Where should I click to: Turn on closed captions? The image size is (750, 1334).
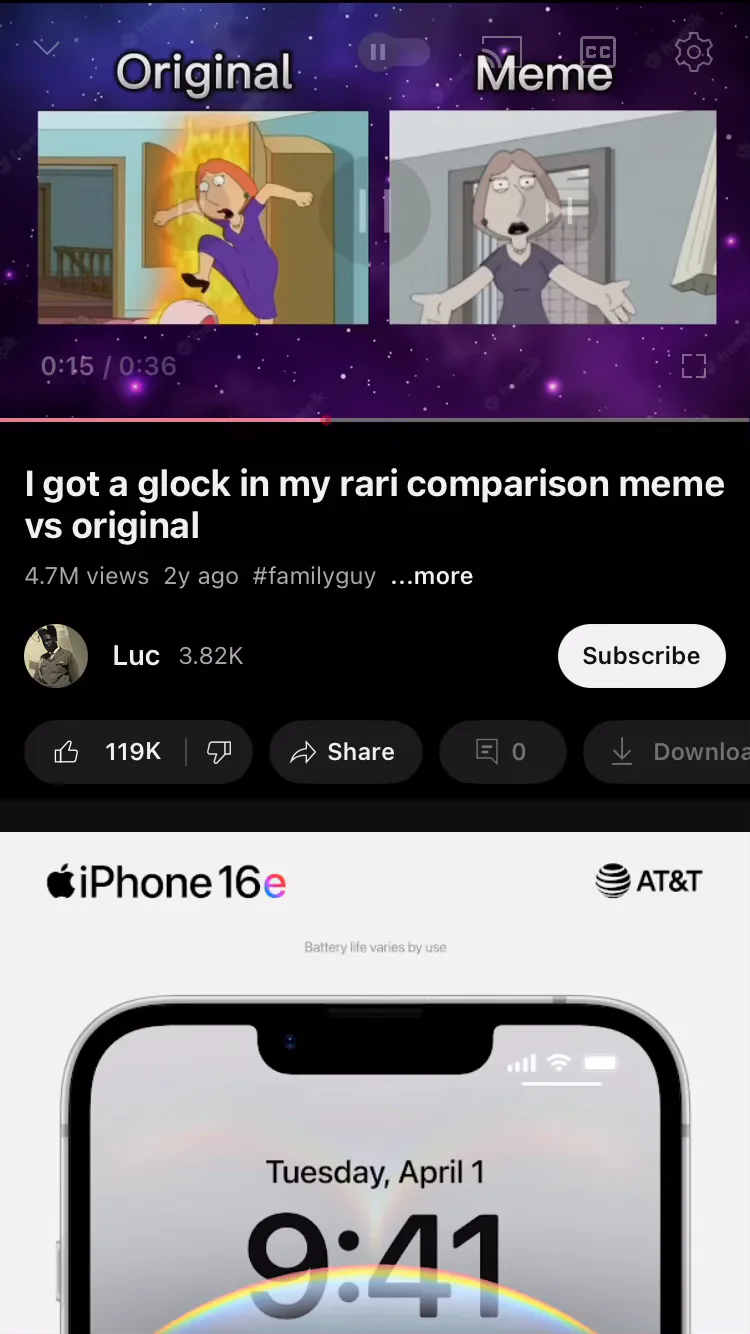tap(597, 51)
